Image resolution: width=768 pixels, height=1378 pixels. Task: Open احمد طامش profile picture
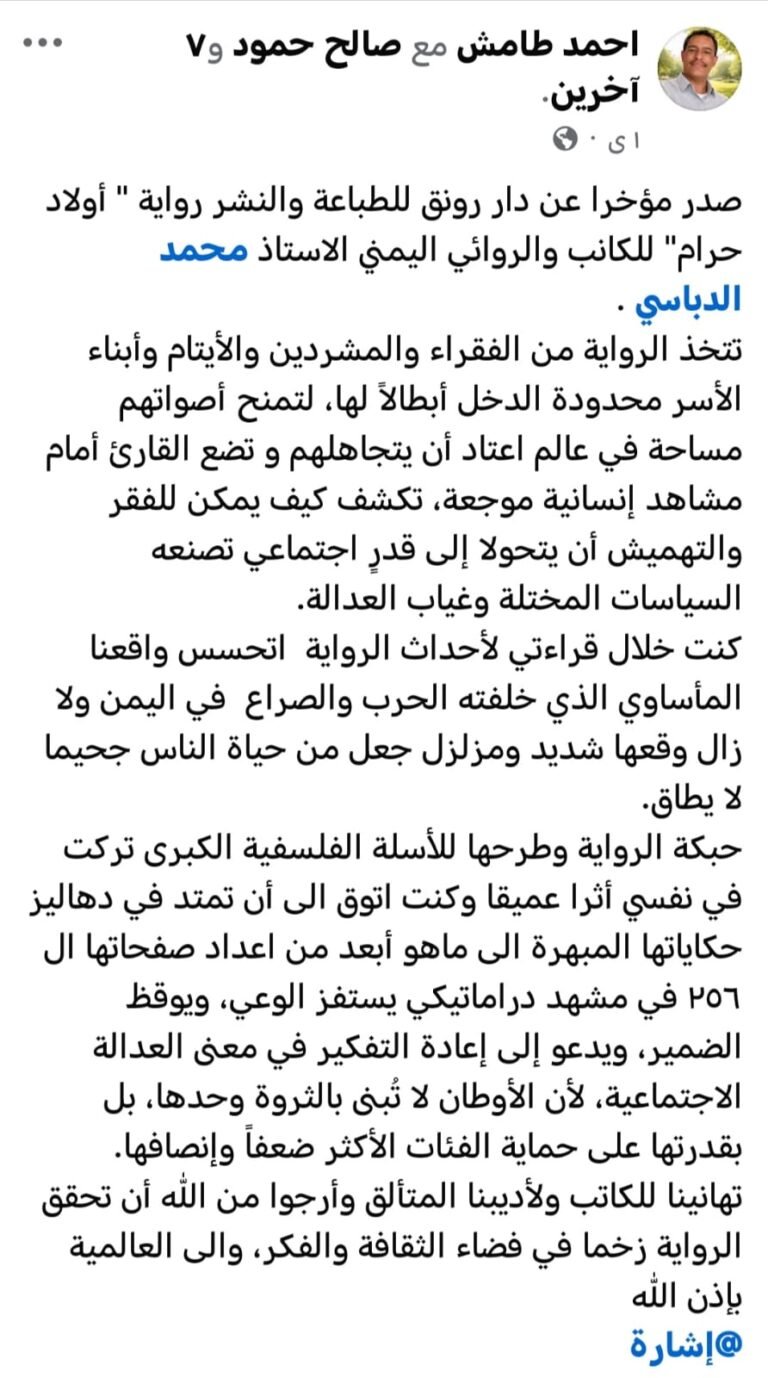700,68
